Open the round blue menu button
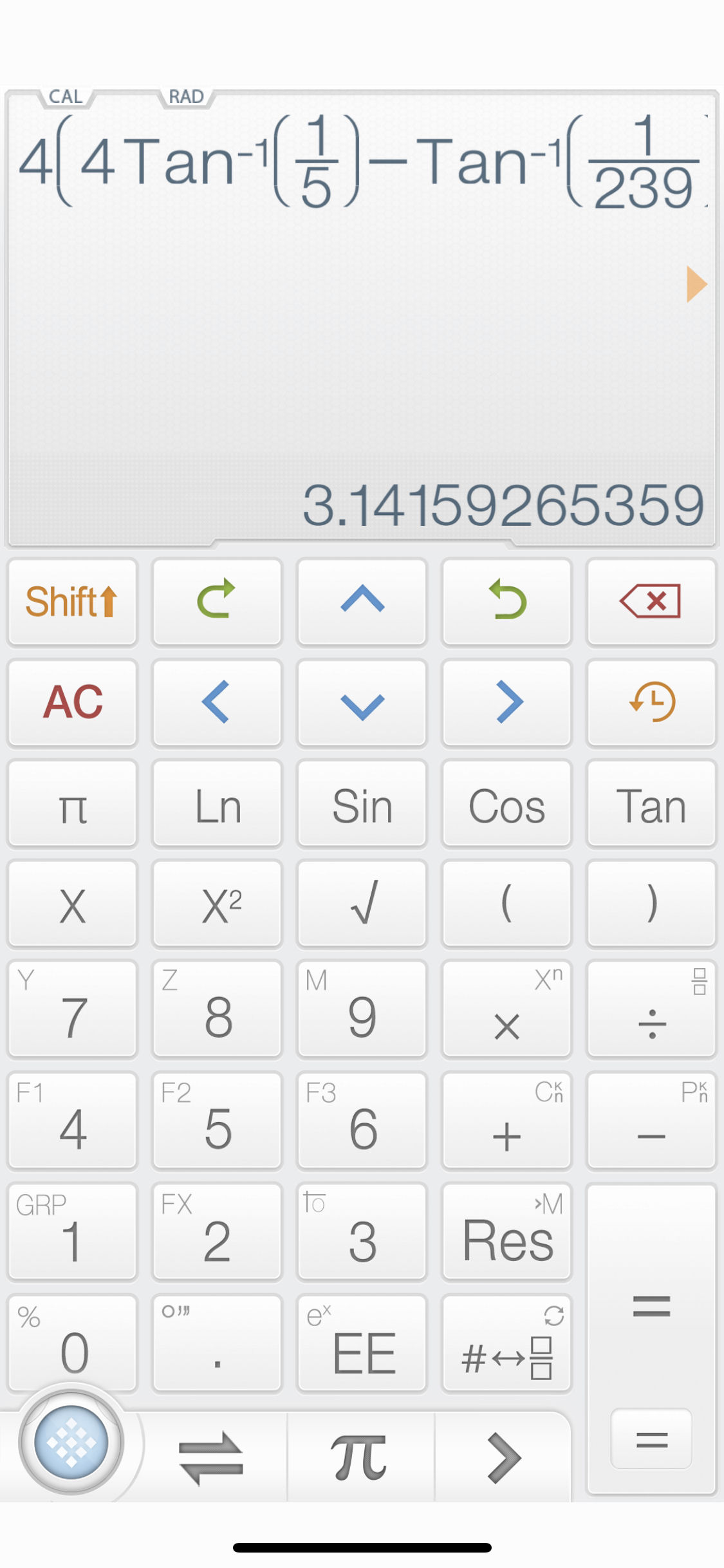The height and width of the screenshot is (1568, 724). coord(71,1442)
